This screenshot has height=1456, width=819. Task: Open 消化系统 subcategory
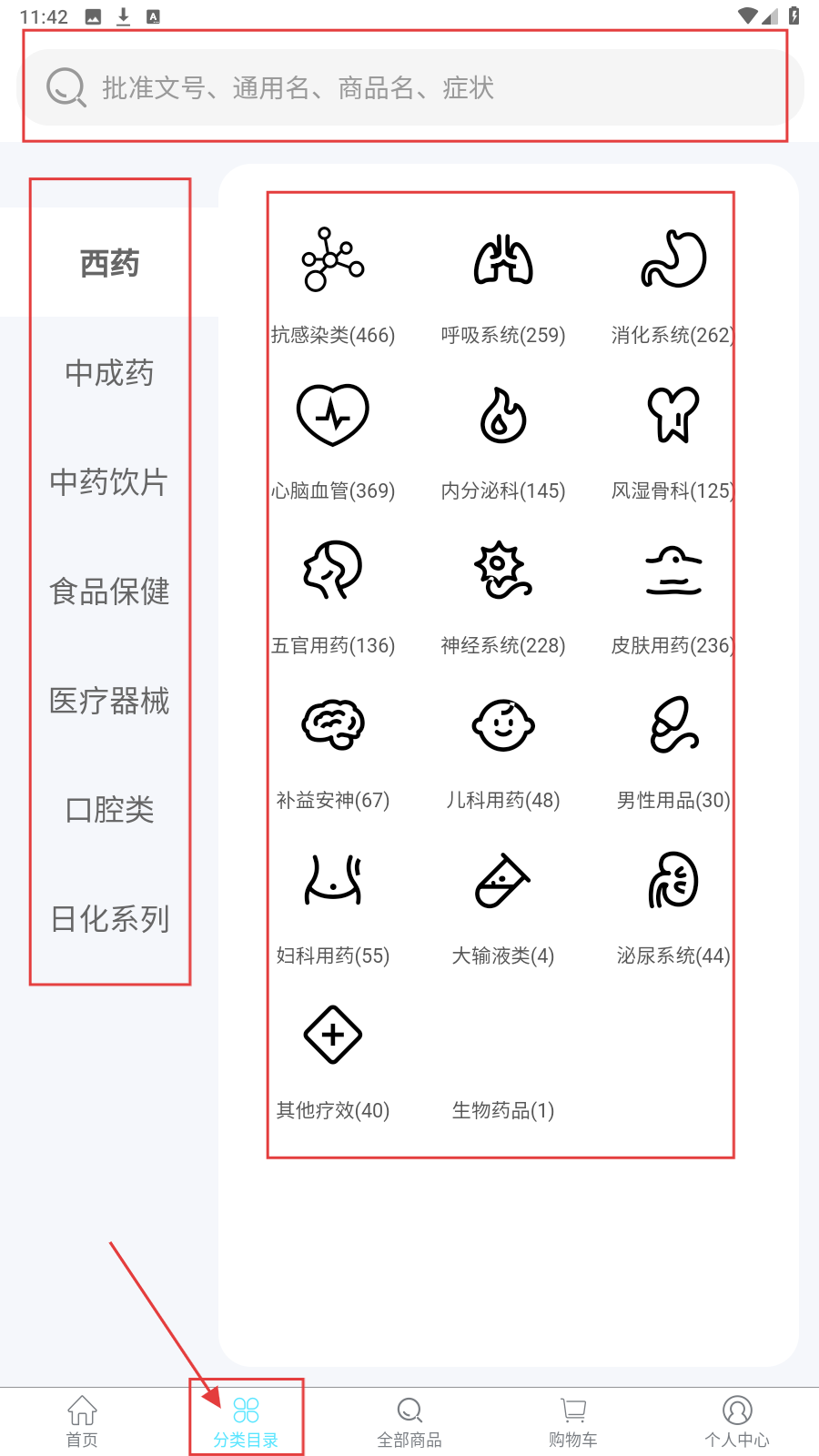pyautogui.click(x=673, y=284)
